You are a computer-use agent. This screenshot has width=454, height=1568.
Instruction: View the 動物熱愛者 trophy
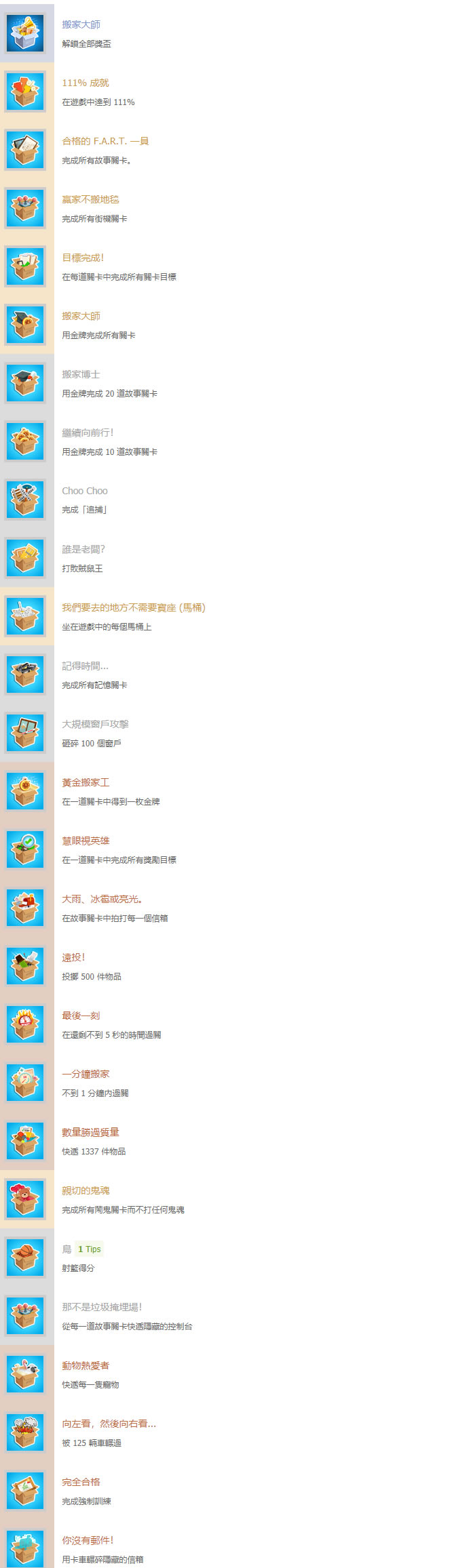coord(86,1365)
